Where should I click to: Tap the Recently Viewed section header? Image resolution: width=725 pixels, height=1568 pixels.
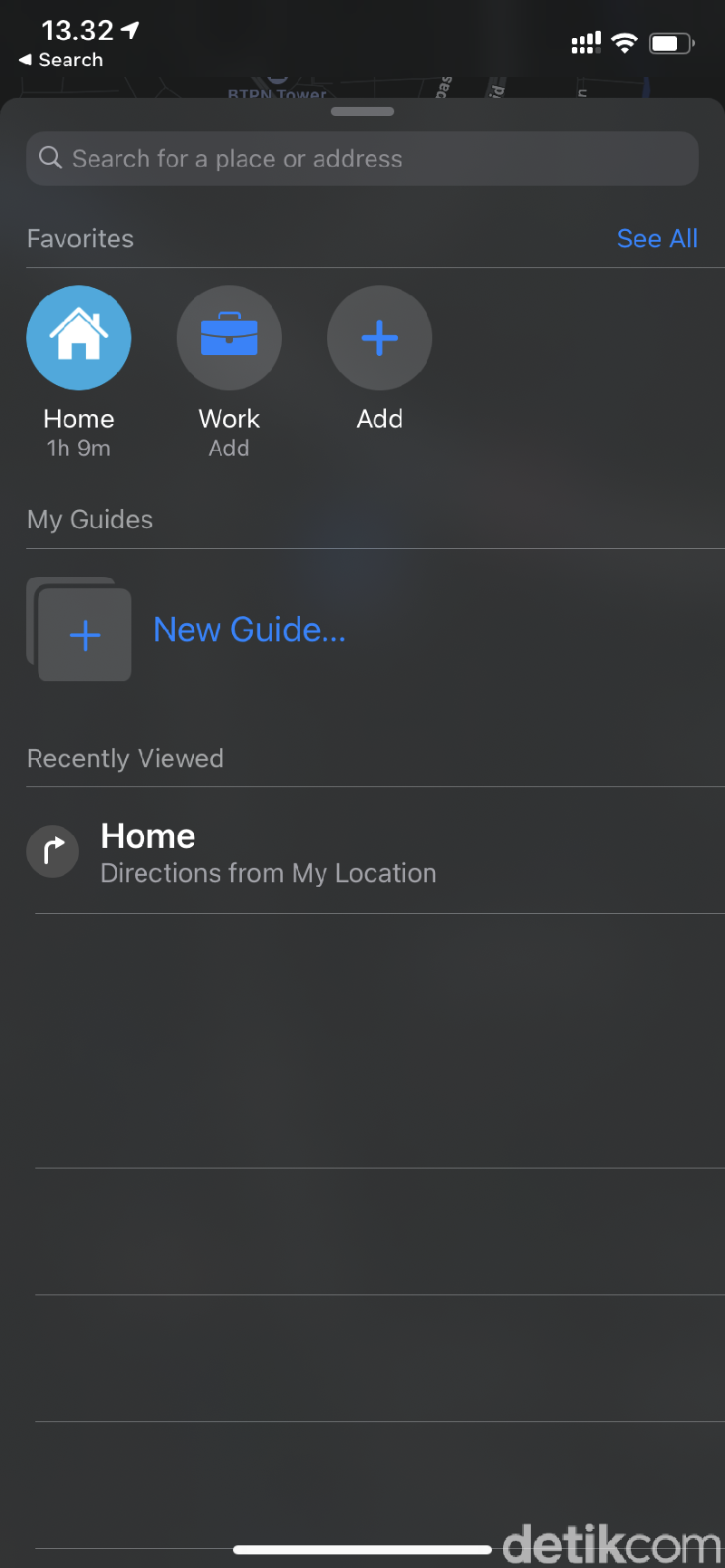coord(125,758)
